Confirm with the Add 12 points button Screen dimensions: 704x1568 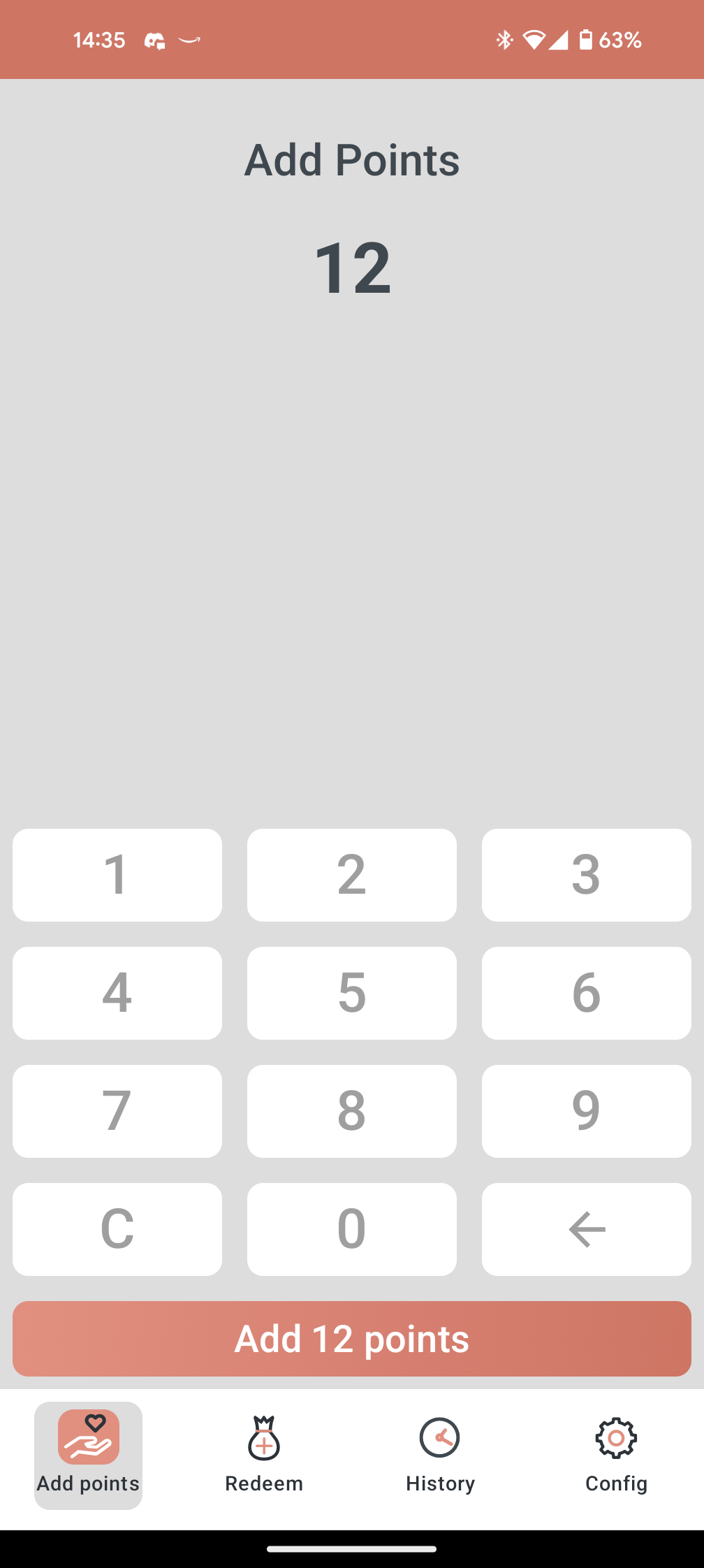tap(352, 1339)
